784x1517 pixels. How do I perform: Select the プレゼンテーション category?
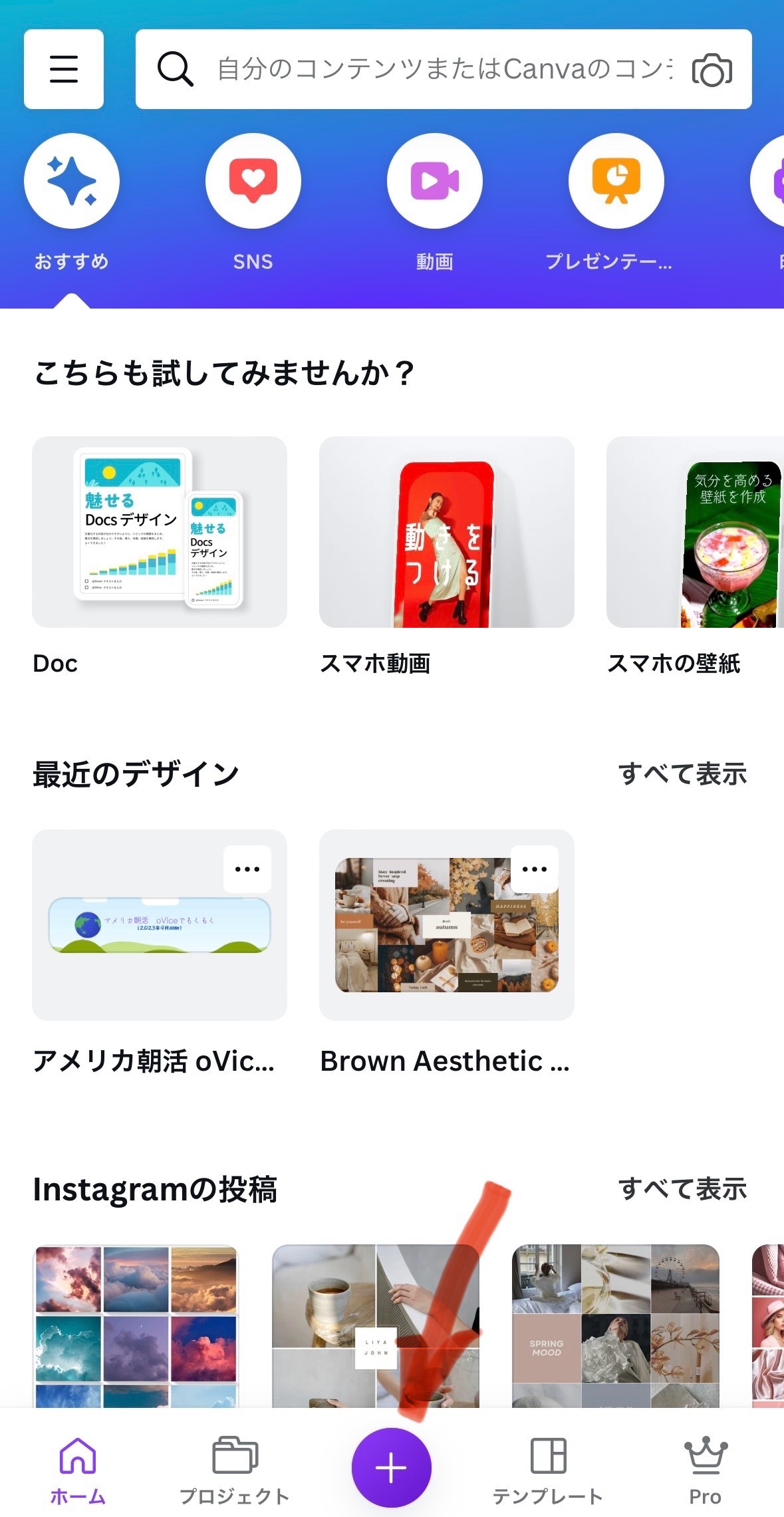click(x=616, y=181)
